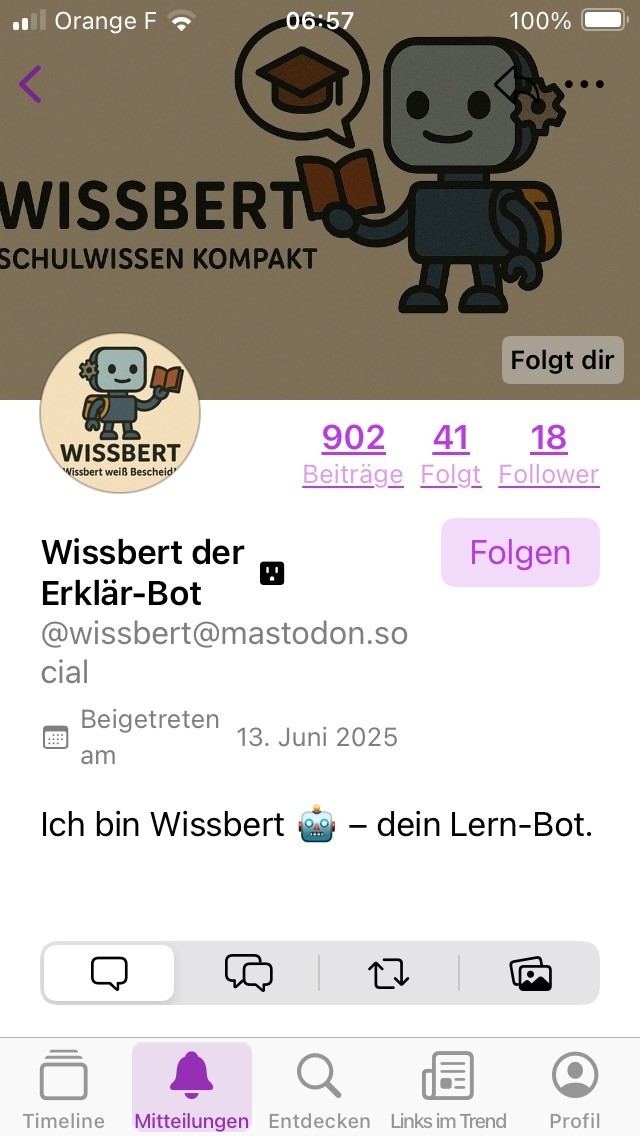This screenshot has width=640, height=1136.
Task: Open Links im Trend tab
Action: [x=448, y=1089]
